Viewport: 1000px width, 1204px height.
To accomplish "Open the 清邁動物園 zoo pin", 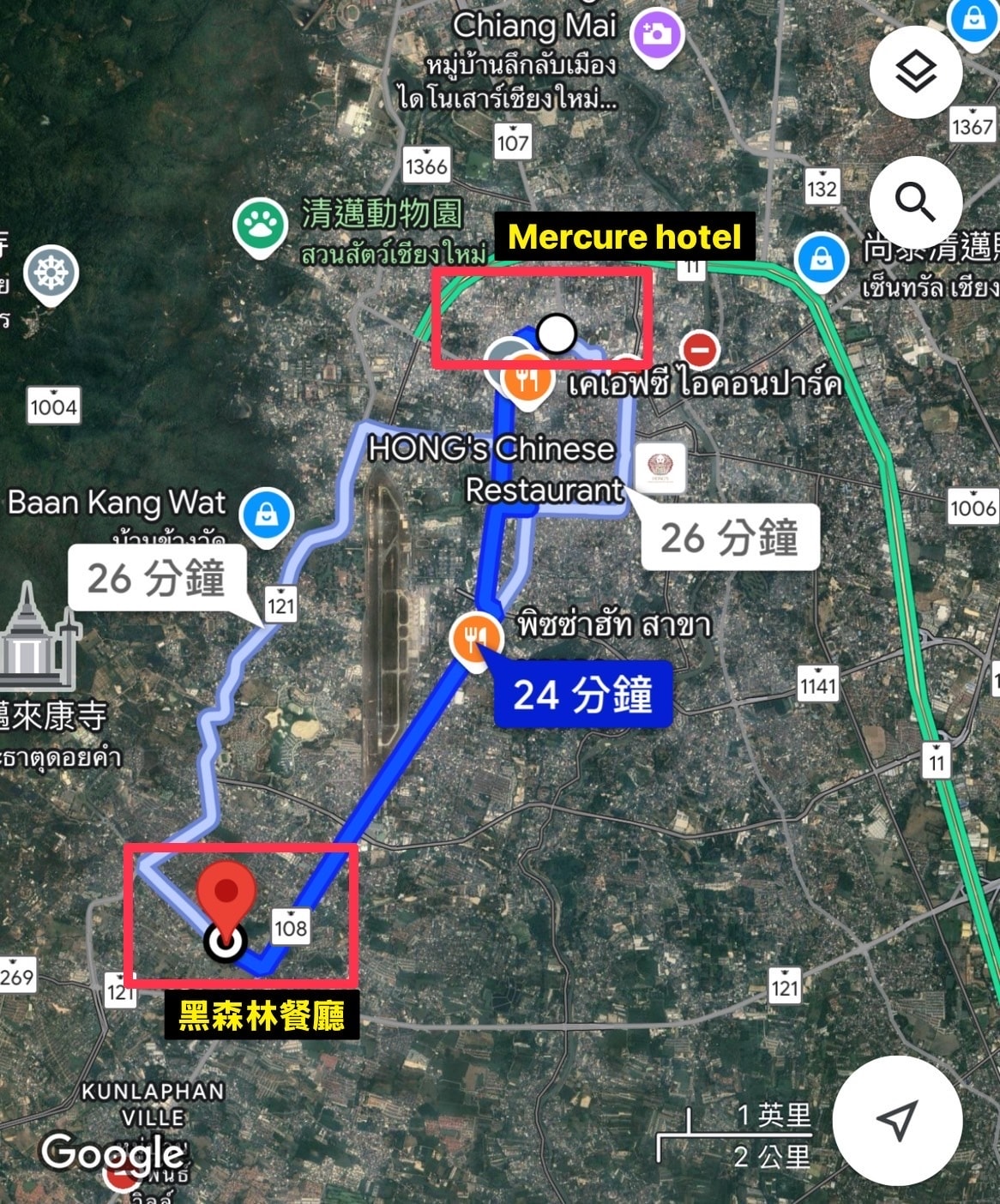I will 260,226.
